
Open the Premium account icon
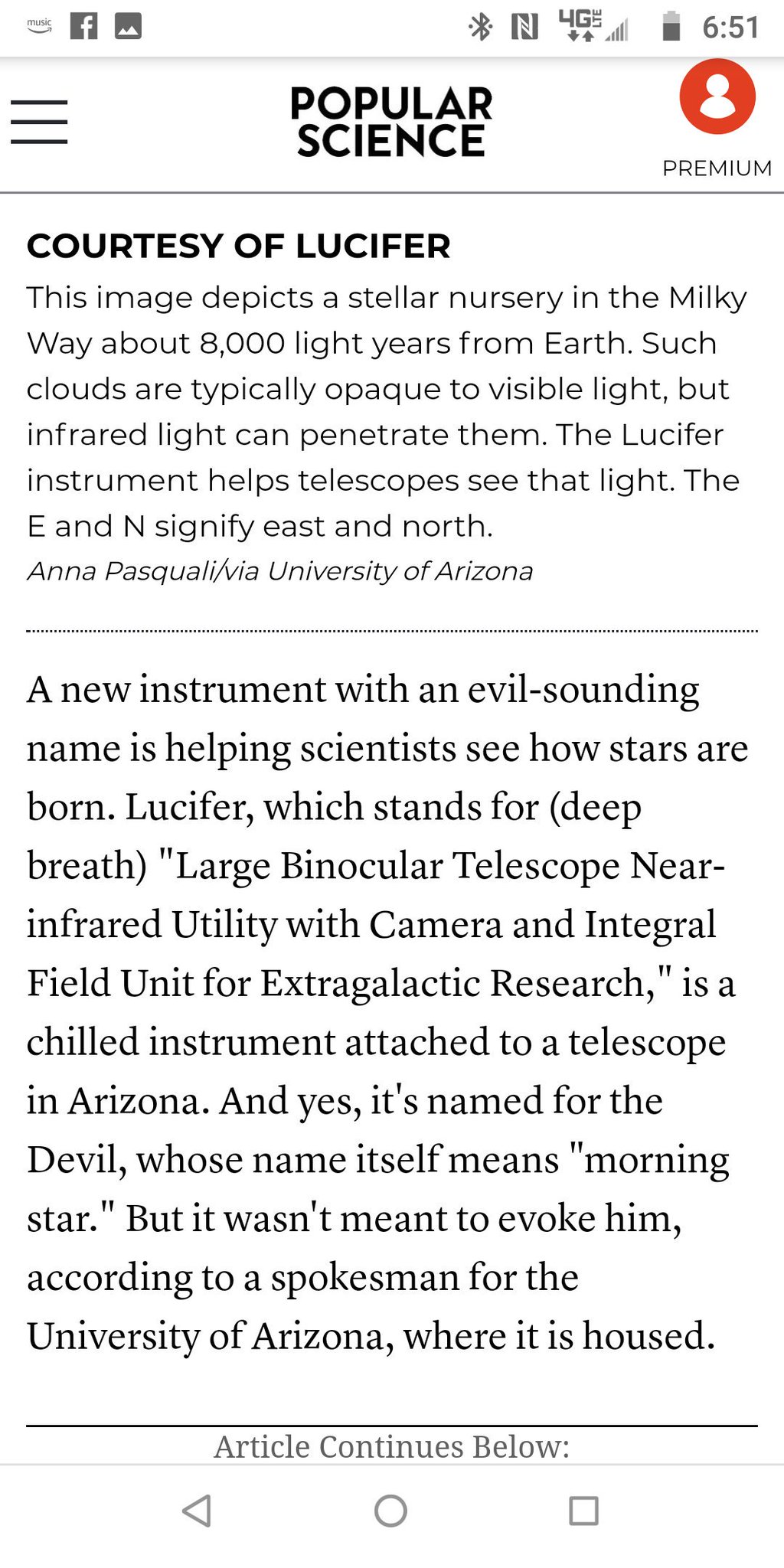click(717, 97)
